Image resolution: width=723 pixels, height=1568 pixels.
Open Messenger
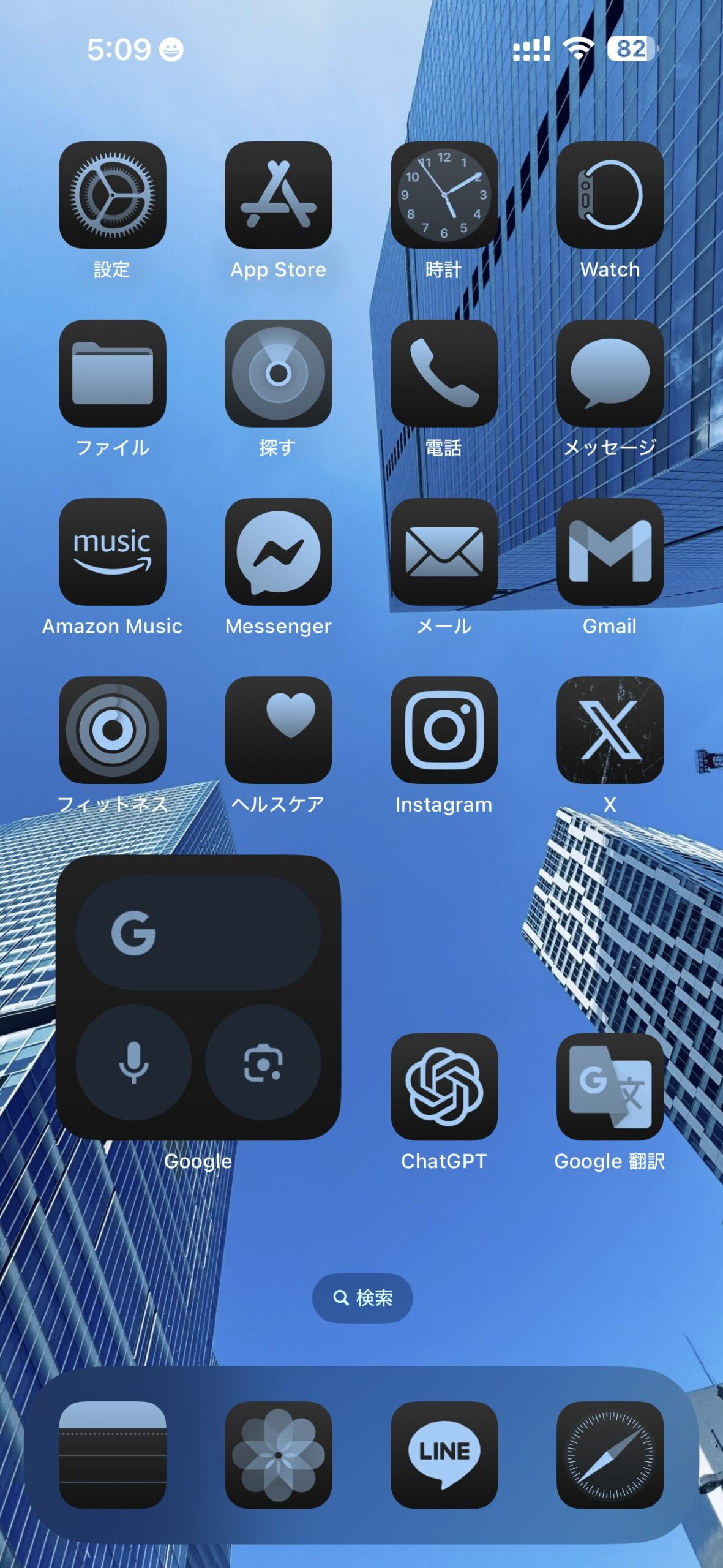278,551
